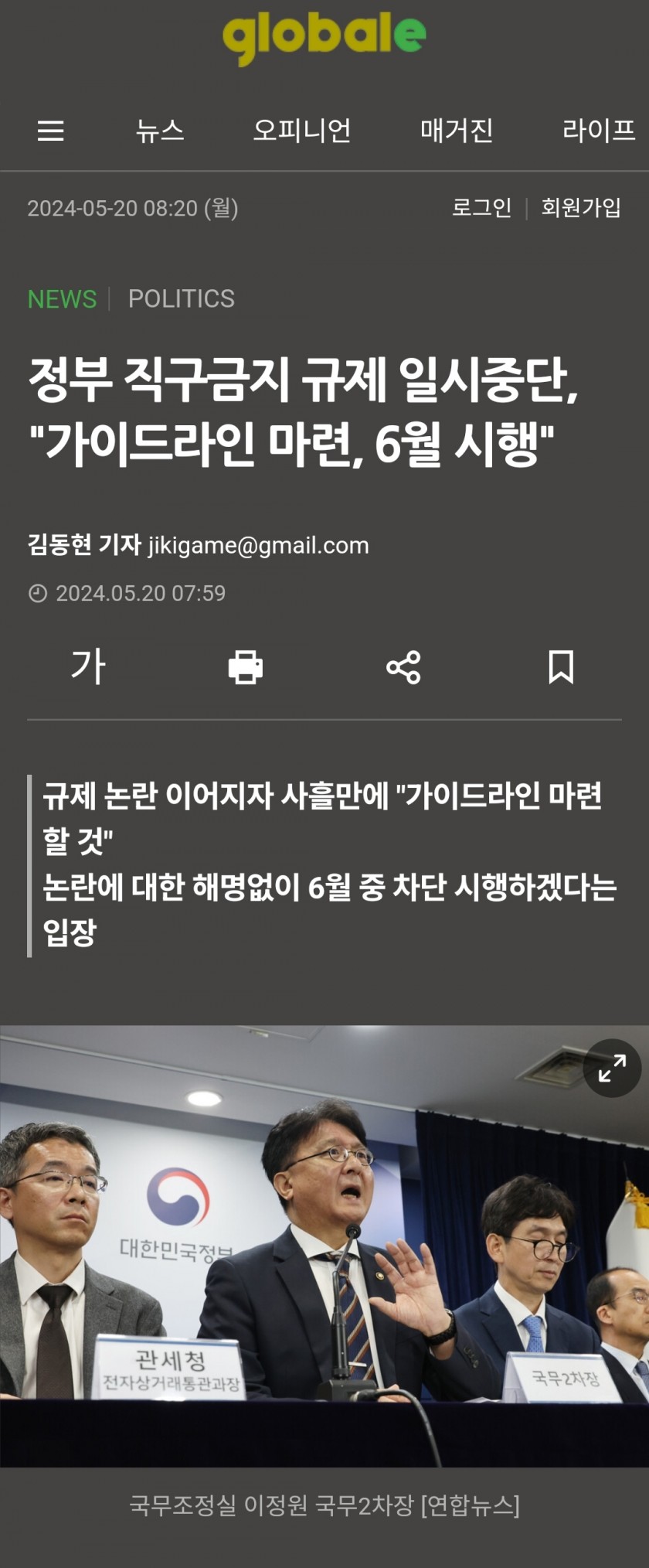Open the POLITICS category link
The image size is (649, 1568).
click(181, 298)
